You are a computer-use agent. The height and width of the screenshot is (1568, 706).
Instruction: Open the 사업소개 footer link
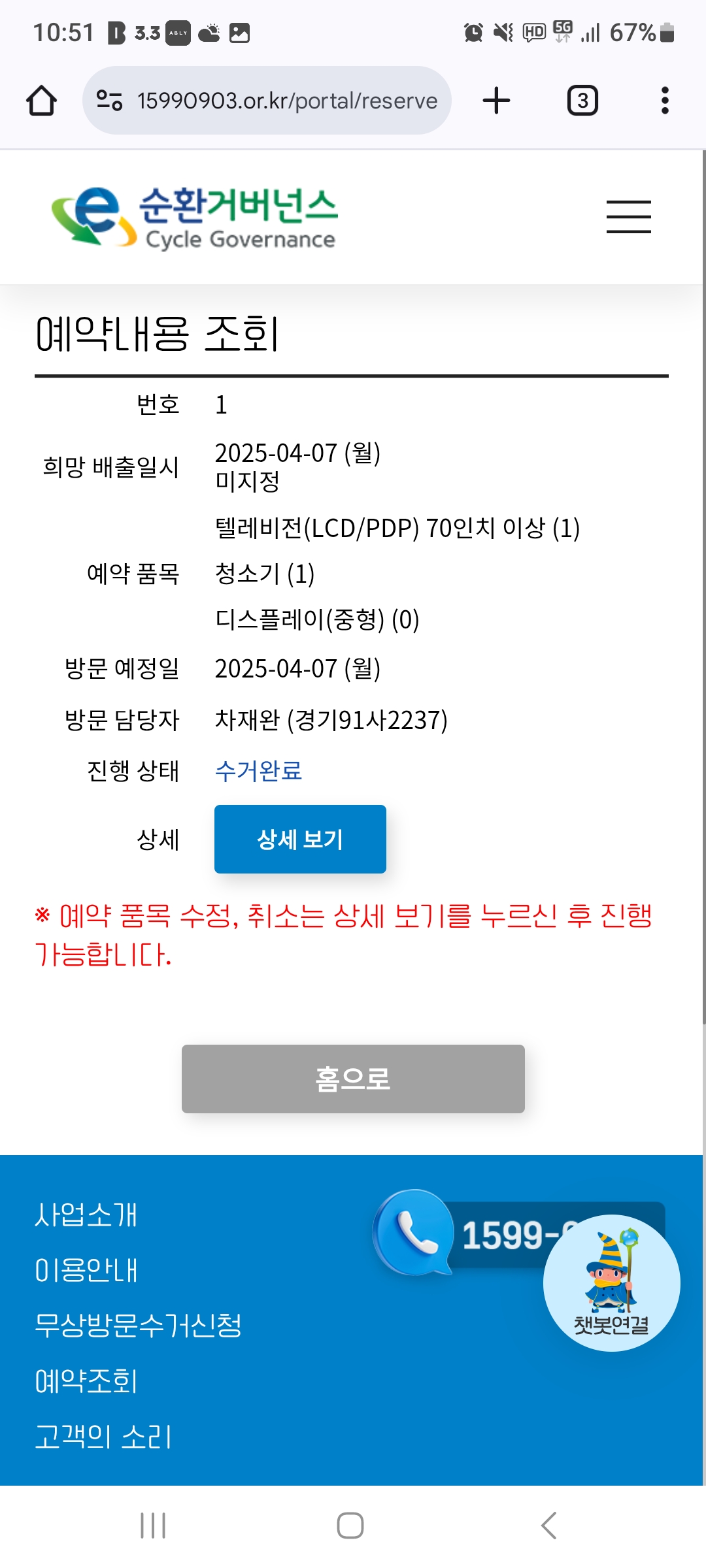coord(86,1215)
